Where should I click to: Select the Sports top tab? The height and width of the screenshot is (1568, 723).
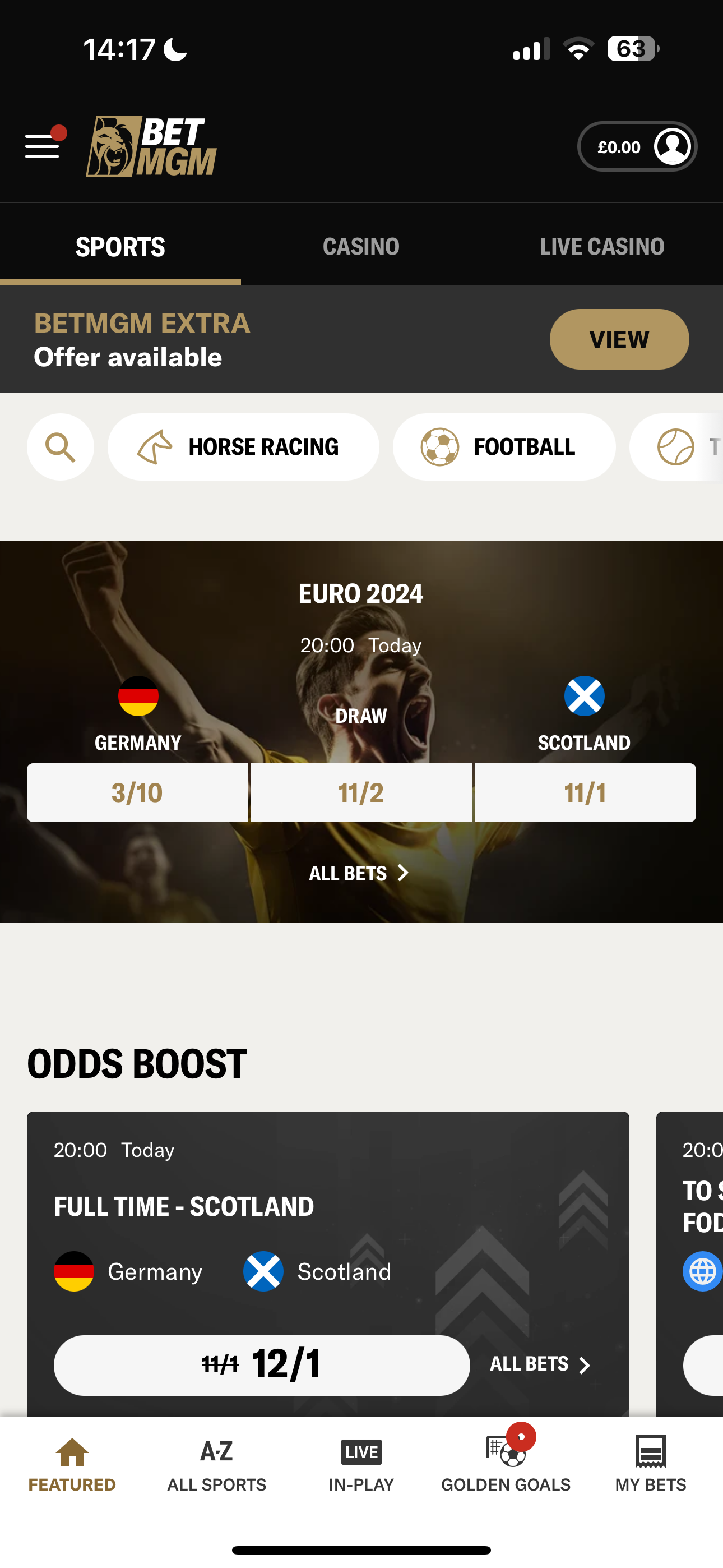pos(120,247)
